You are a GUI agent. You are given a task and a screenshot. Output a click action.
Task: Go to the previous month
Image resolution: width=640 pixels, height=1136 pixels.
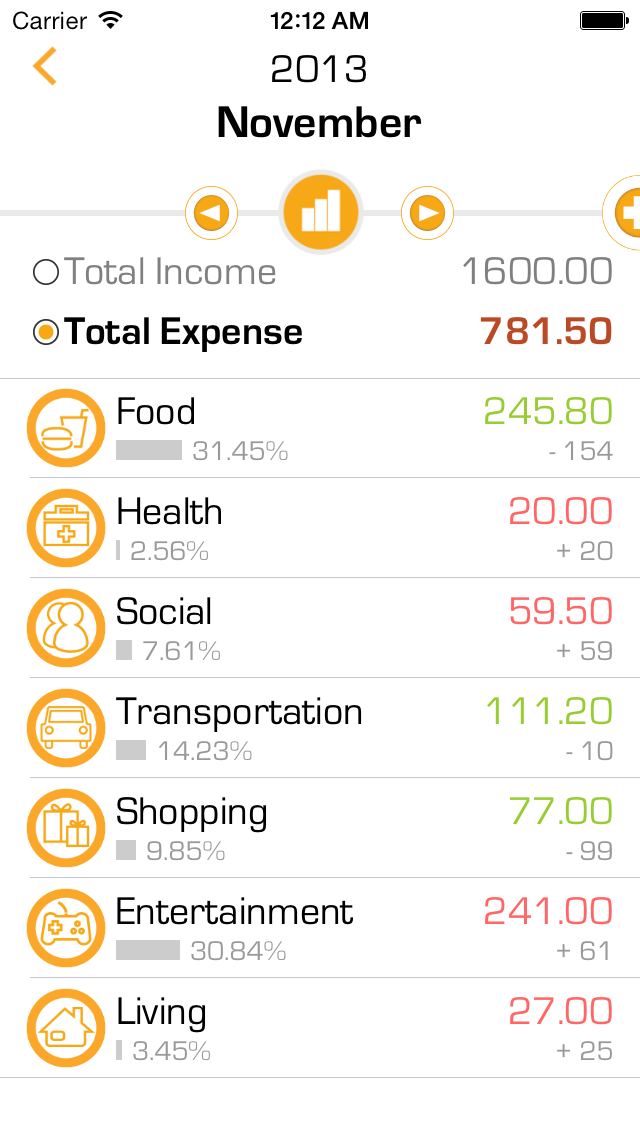(212, 213)
